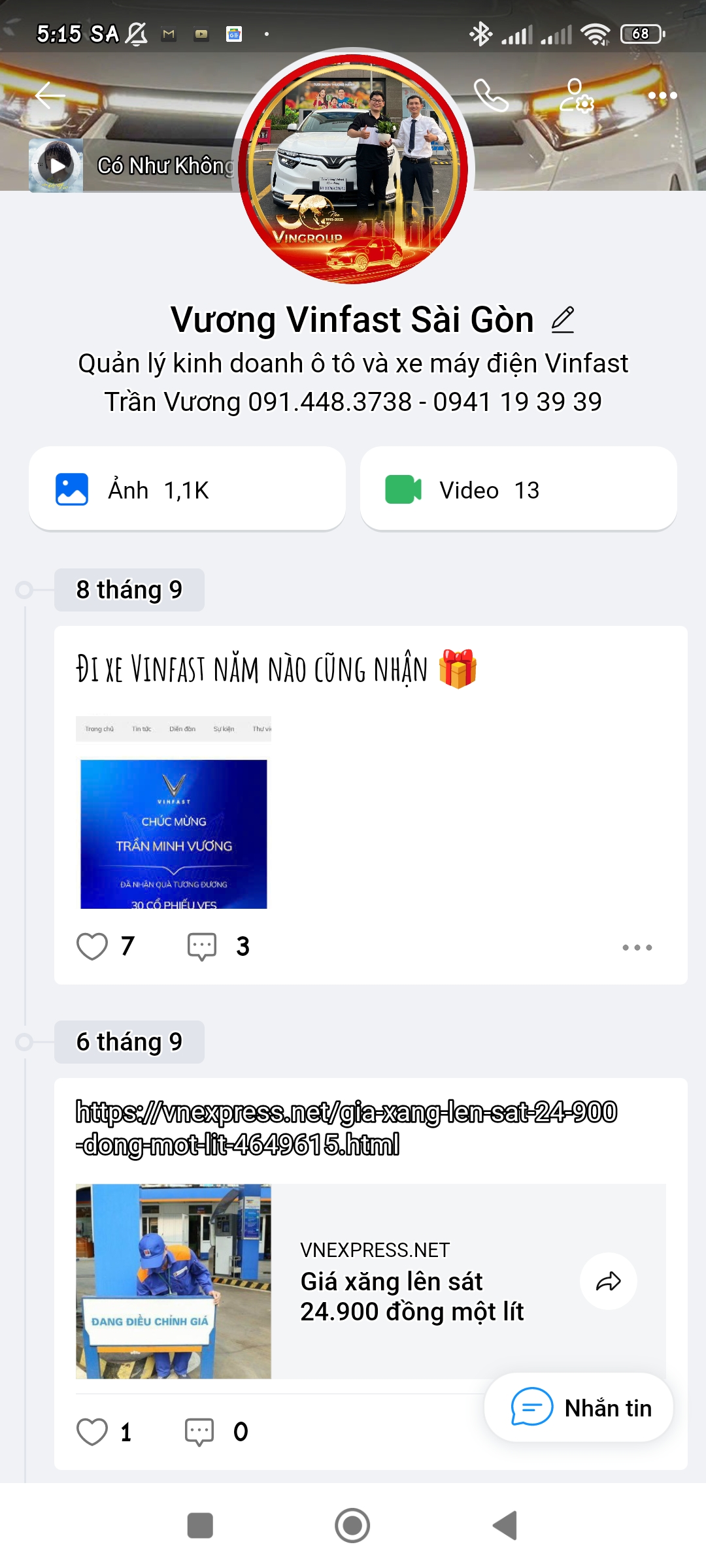This screenshot has width=706, height=1568.
Task: Share the "Giá xăng" article via arrow icon
Action: click(x=607, y=1281)
